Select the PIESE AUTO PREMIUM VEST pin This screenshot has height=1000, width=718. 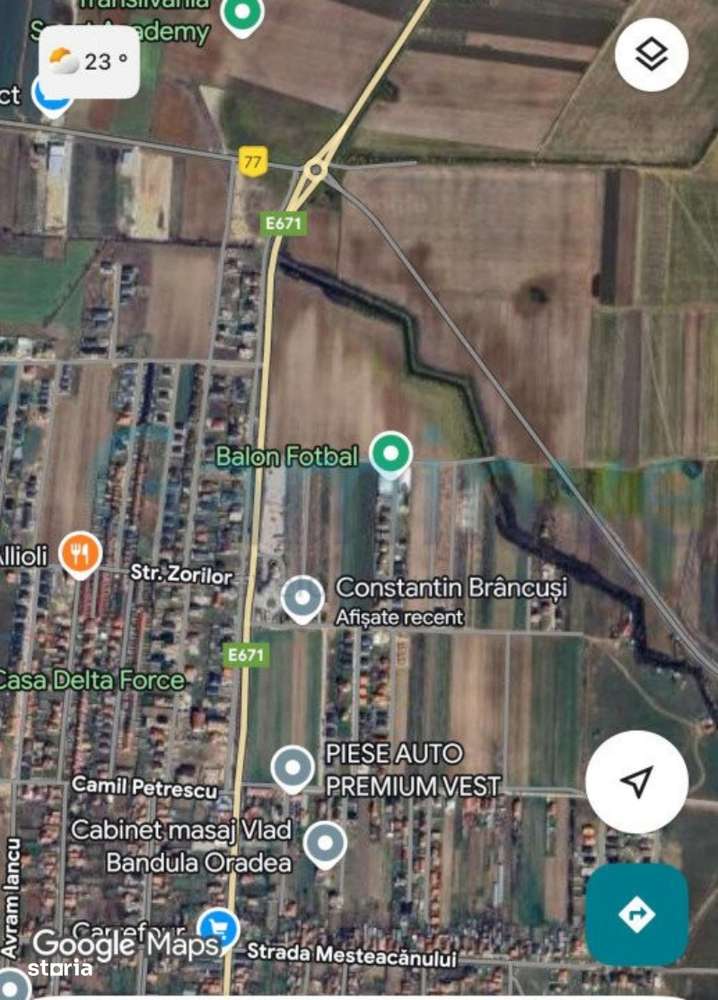[x=293, y=769]
